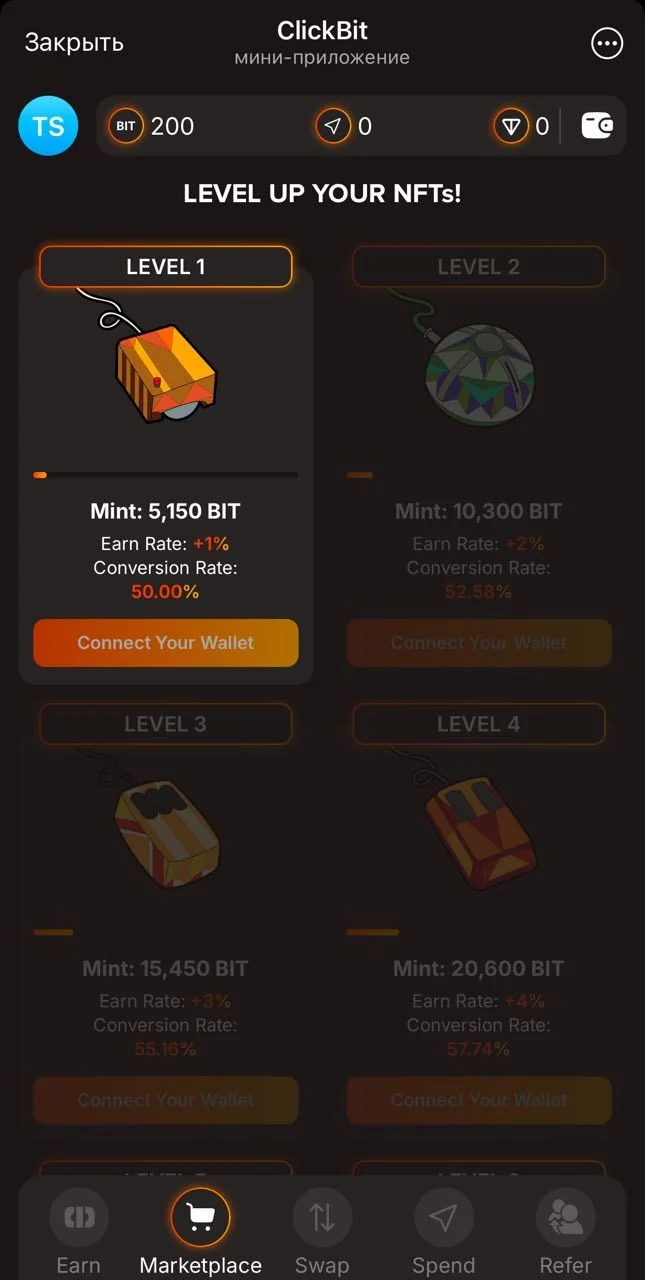The image size is (645, 1280).
Task: Open the wallet icon
Action: pos(597,126)
